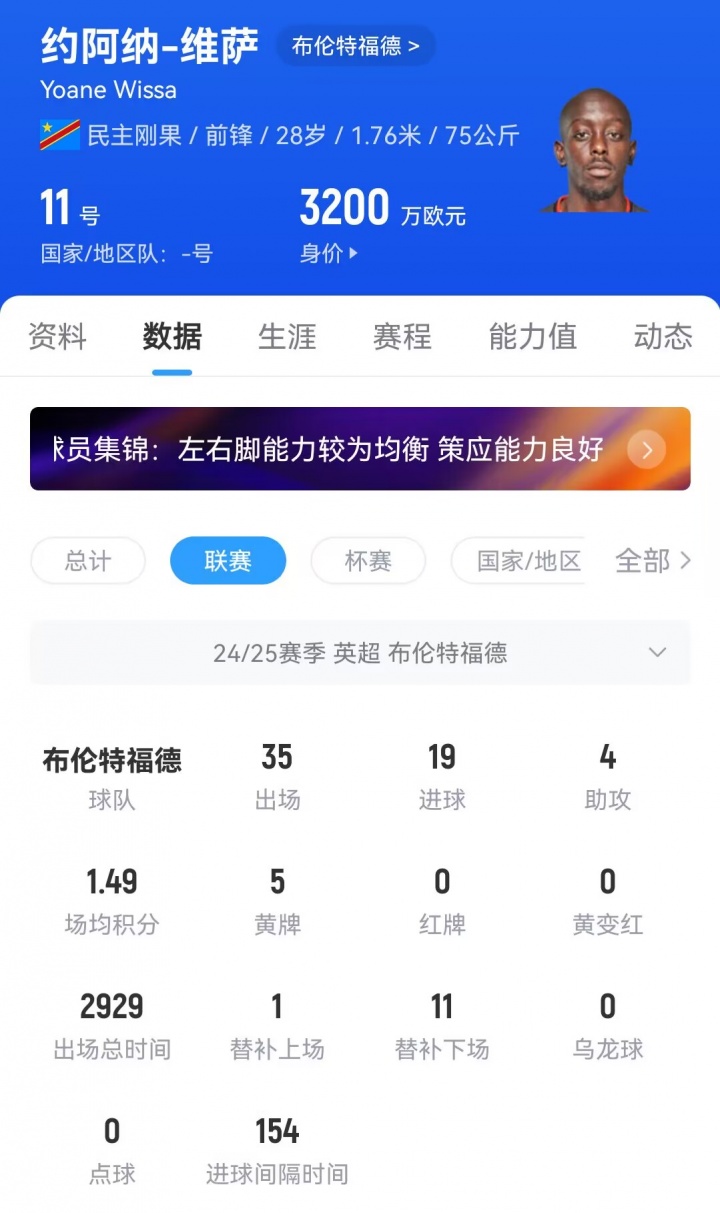This screenshot has height=1213, width=720.
Task: Filter stats by 总计
Action: tap(88, 561)
